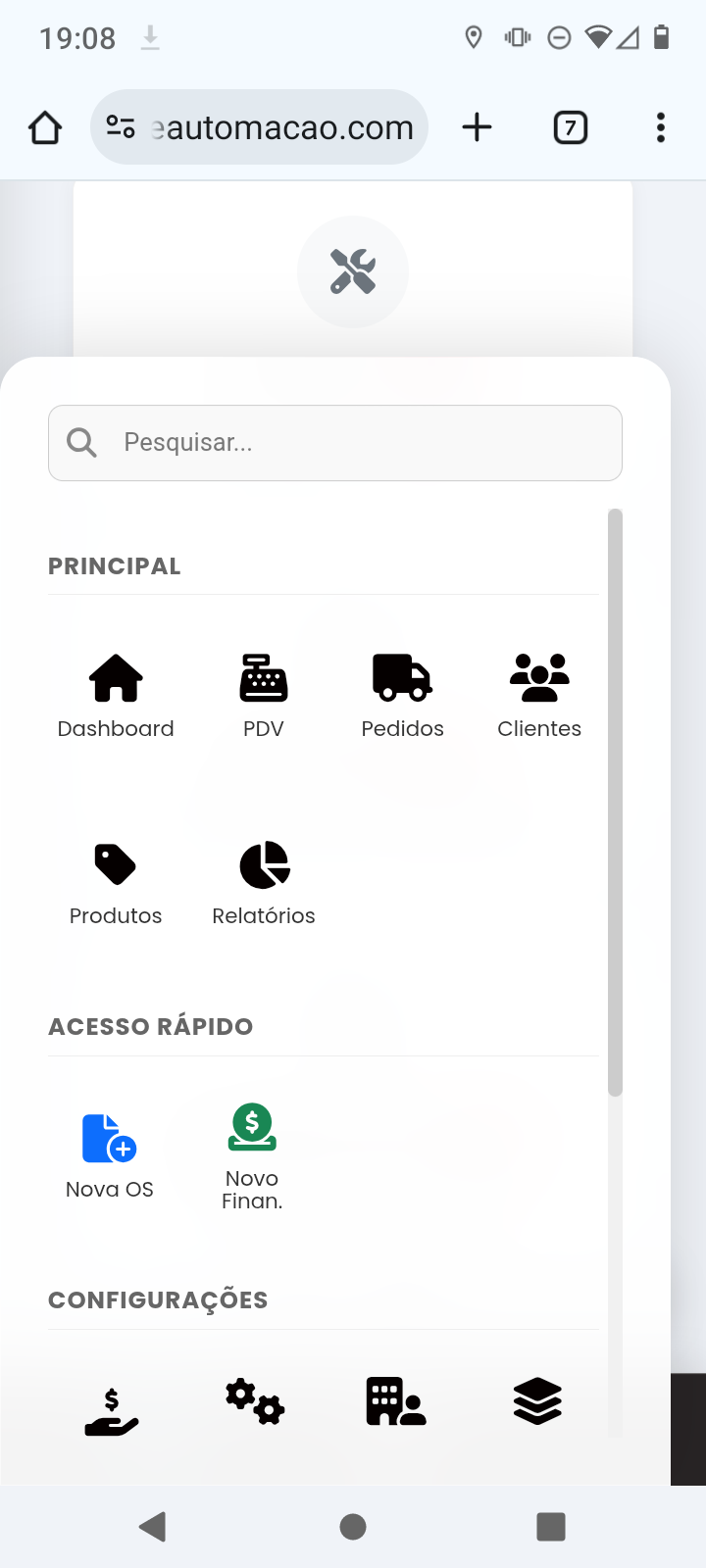Show the open tabs switcher
Image resolution: width=706 pixels, height=1568 pixels.
(570, 127)
